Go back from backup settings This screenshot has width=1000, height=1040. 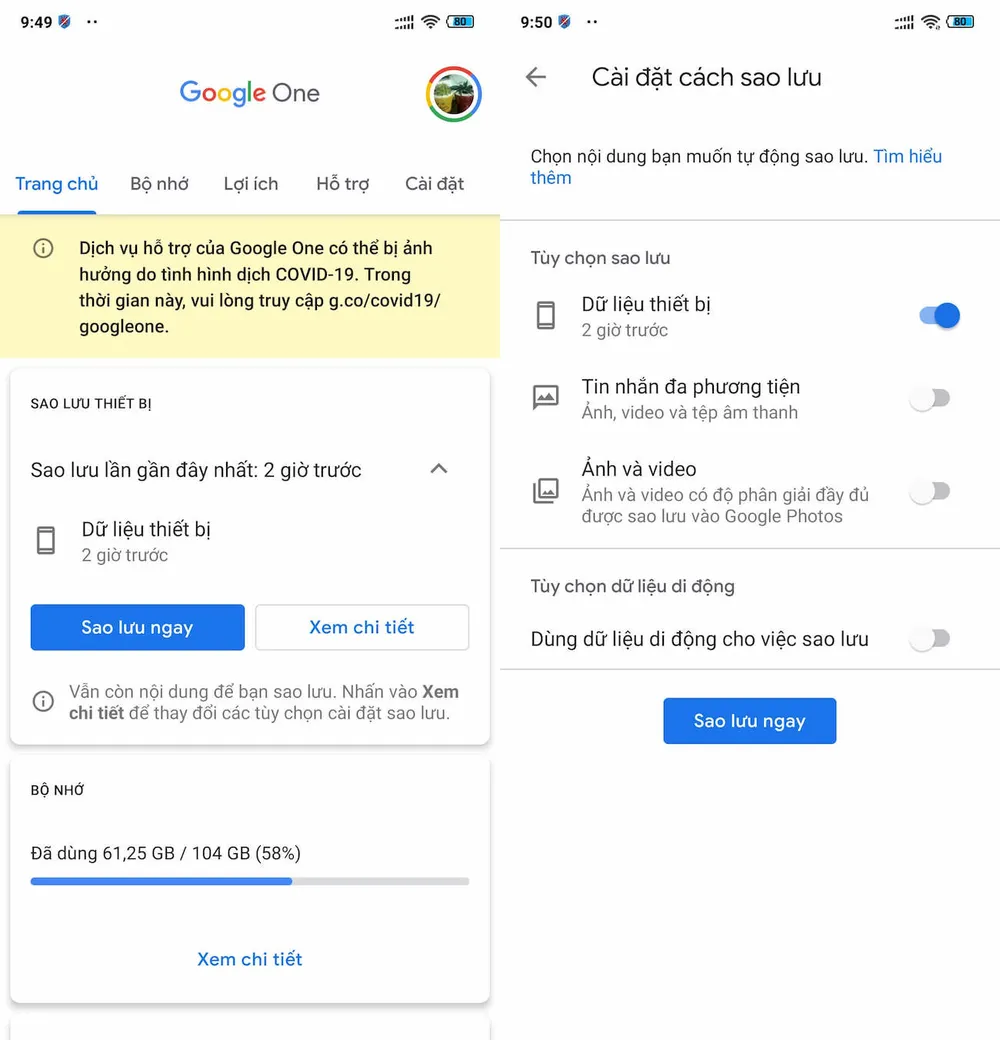[x=536, y=78]
